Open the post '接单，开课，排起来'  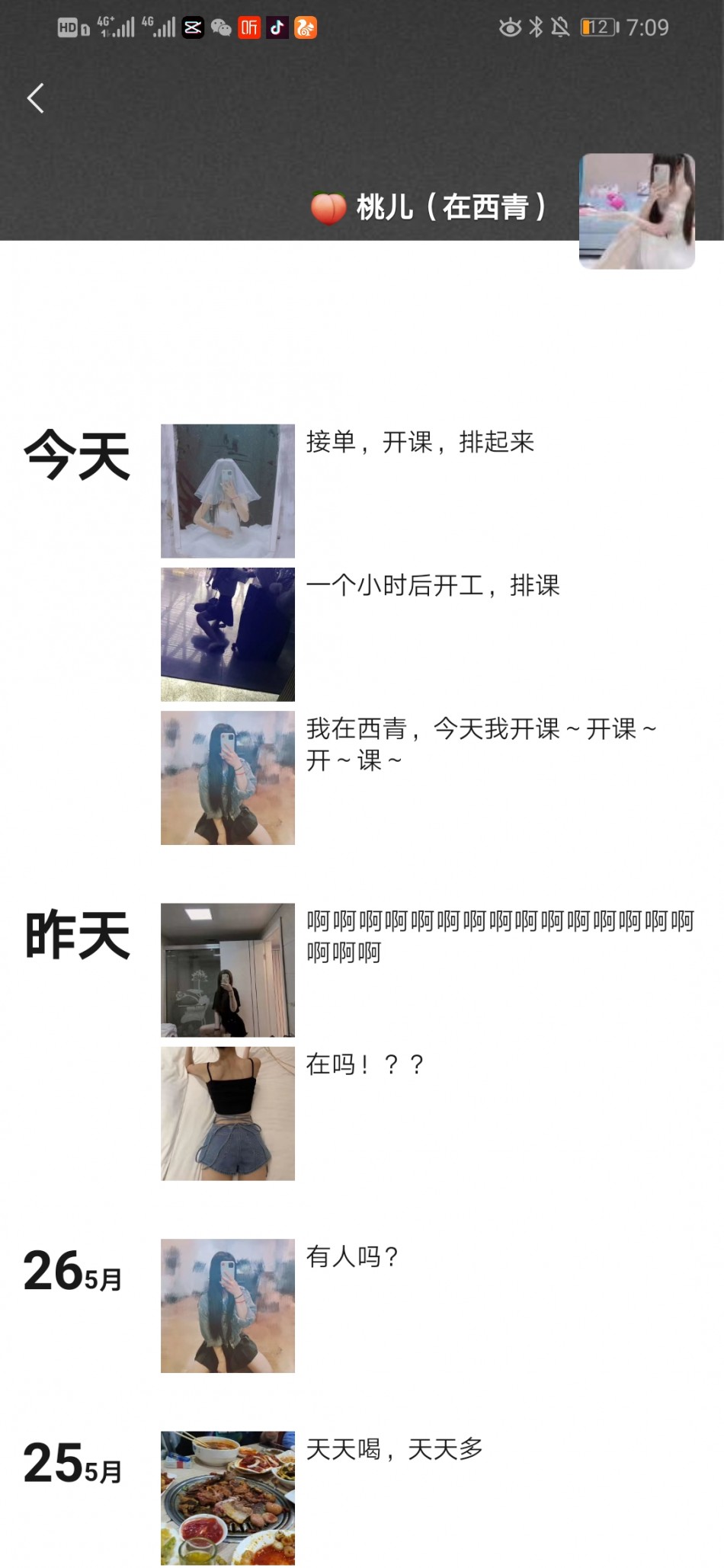click(x=420, y=442)
